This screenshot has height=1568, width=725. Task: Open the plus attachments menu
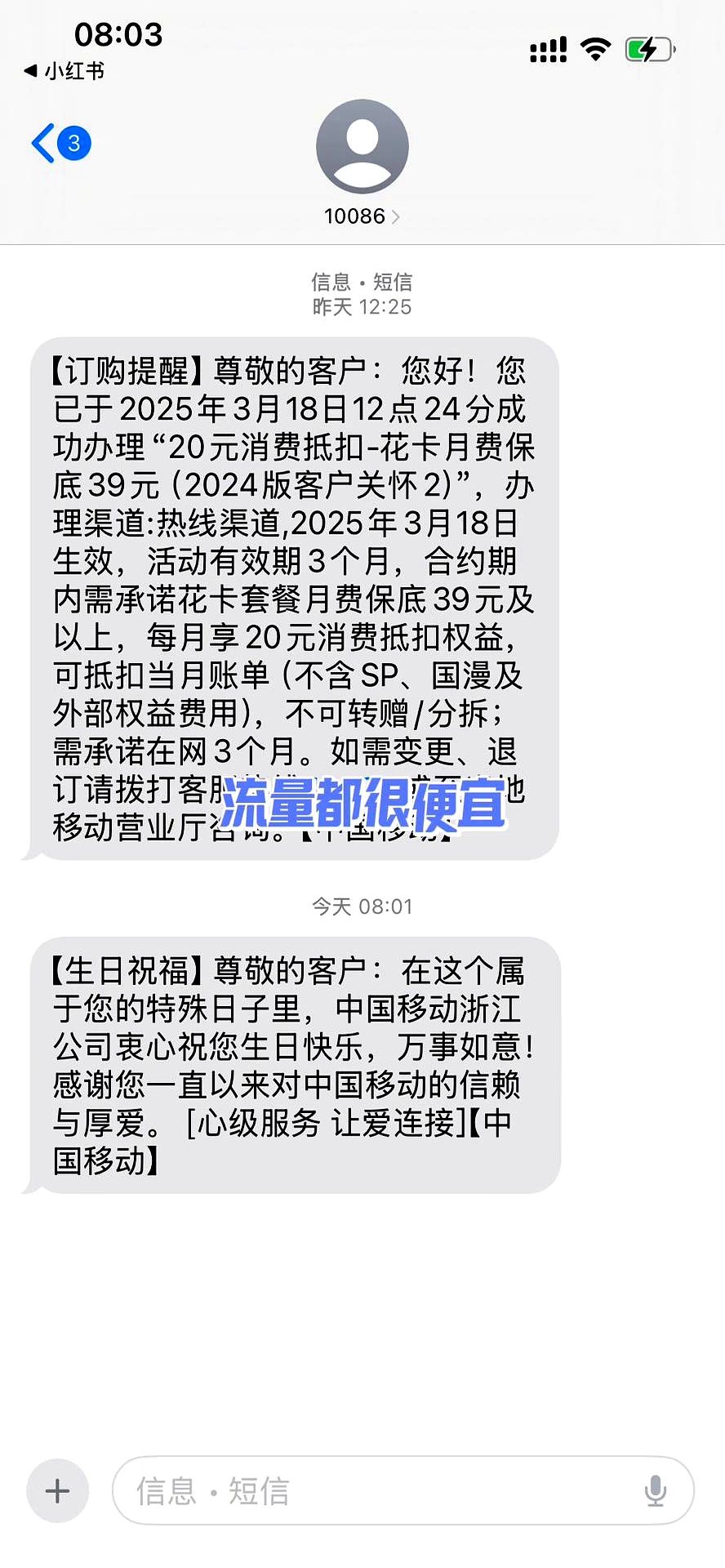(57, 1491)
